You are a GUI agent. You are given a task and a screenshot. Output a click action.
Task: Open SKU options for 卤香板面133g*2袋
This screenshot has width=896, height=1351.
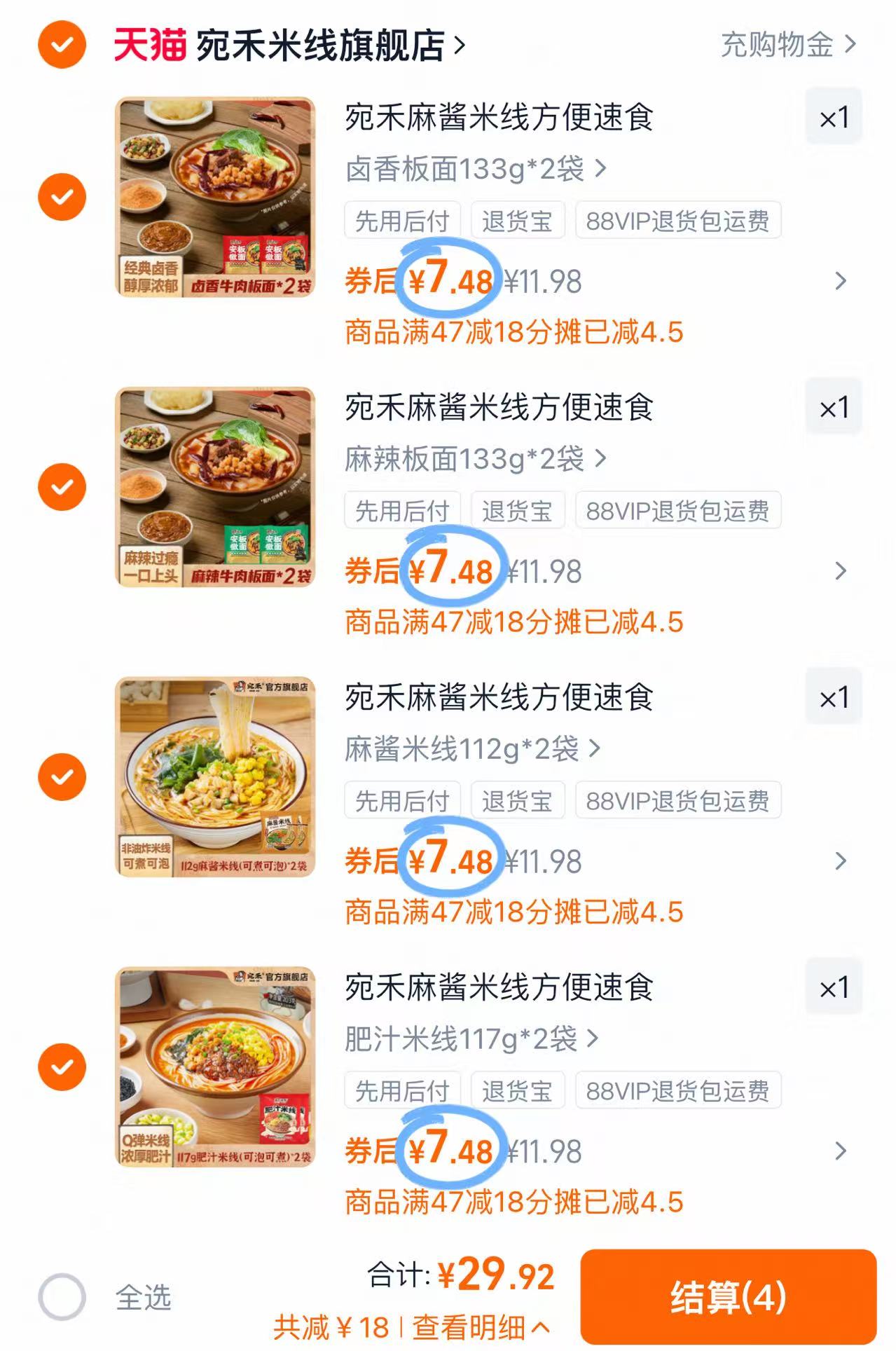(x=469, y=167)
